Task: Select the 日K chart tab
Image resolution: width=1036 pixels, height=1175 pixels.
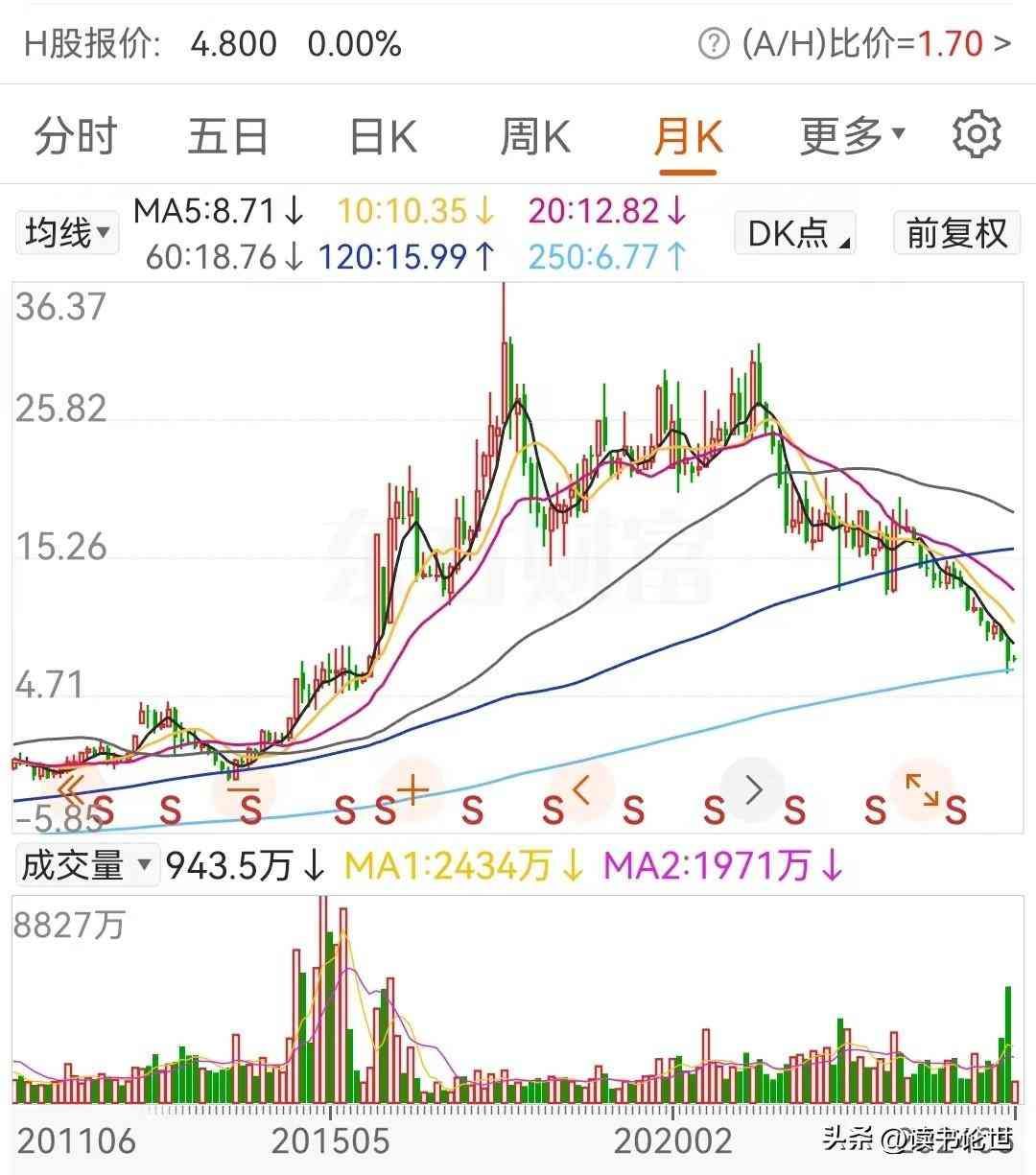Action: pyautogui.click(x=382, y=136)
